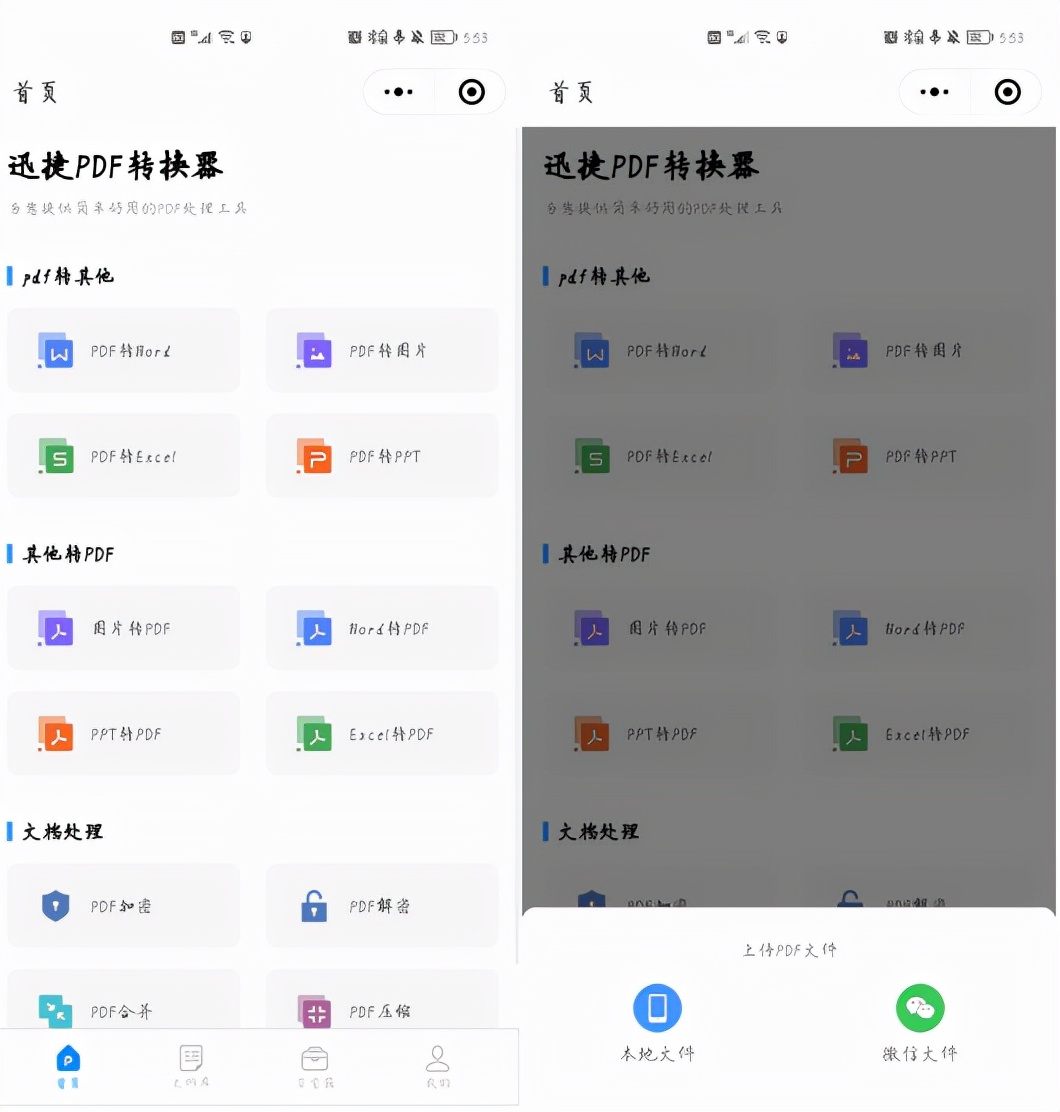
Task: Open PDF解密 unlock tool
Action: [x=382, y=906]
